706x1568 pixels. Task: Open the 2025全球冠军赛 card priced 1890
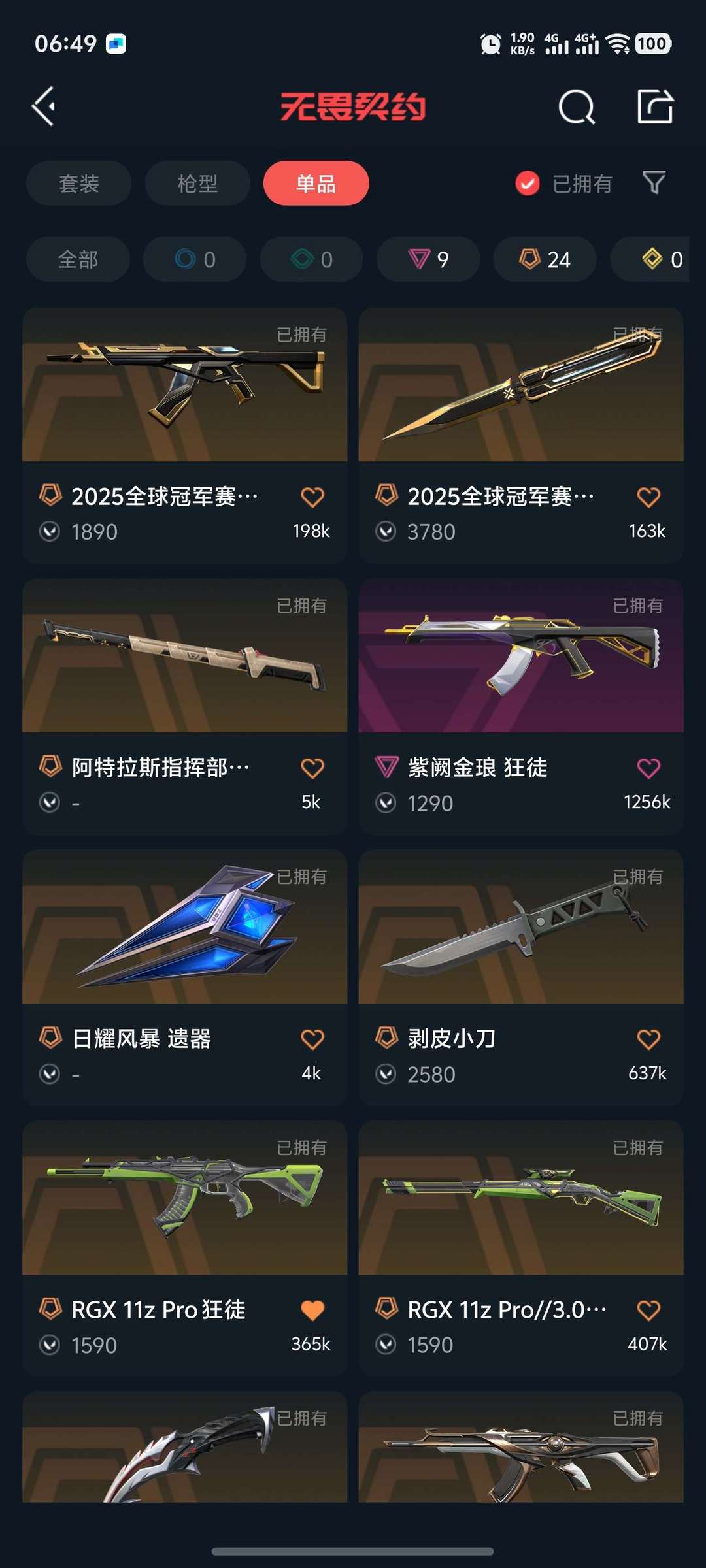(x=184, y=435)
